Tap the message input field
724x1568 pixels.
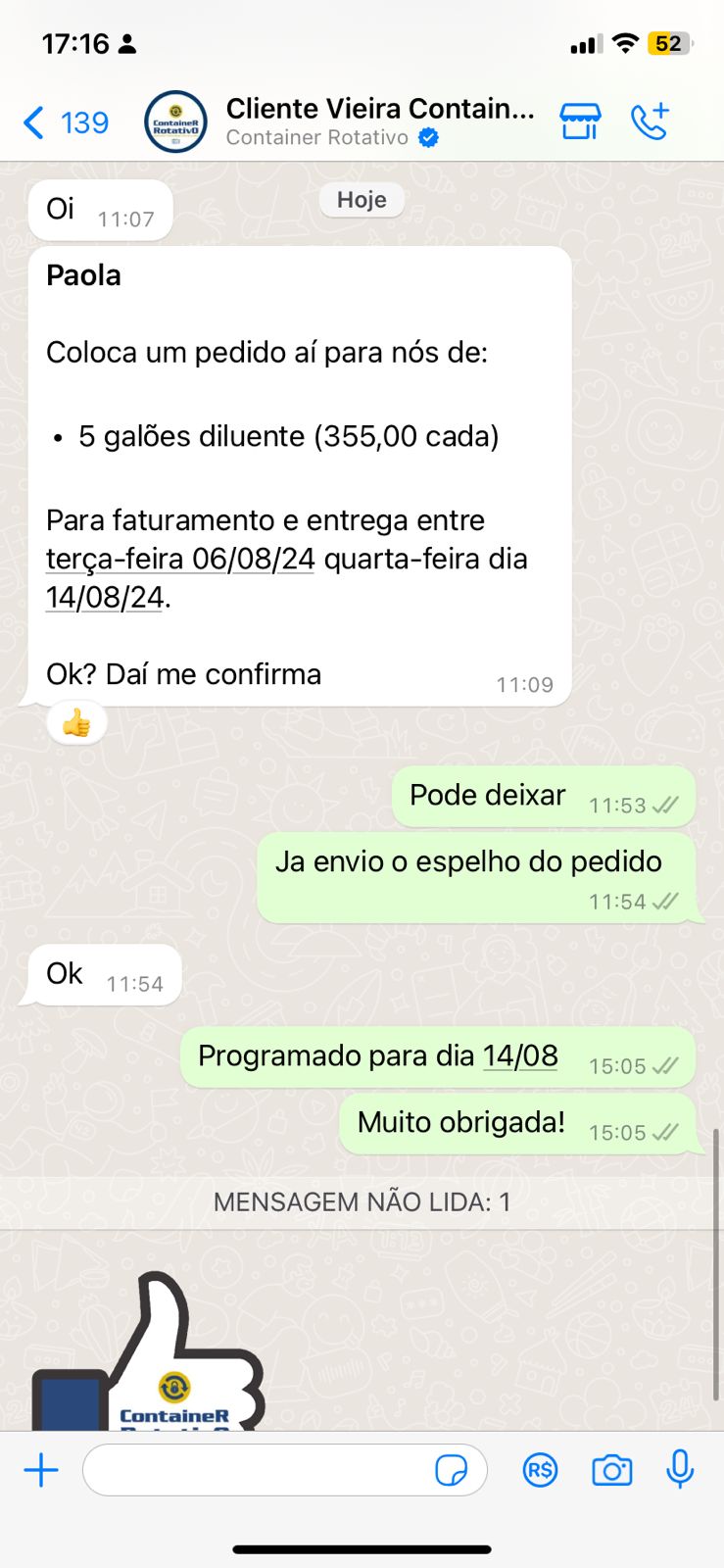(255, 1470)
